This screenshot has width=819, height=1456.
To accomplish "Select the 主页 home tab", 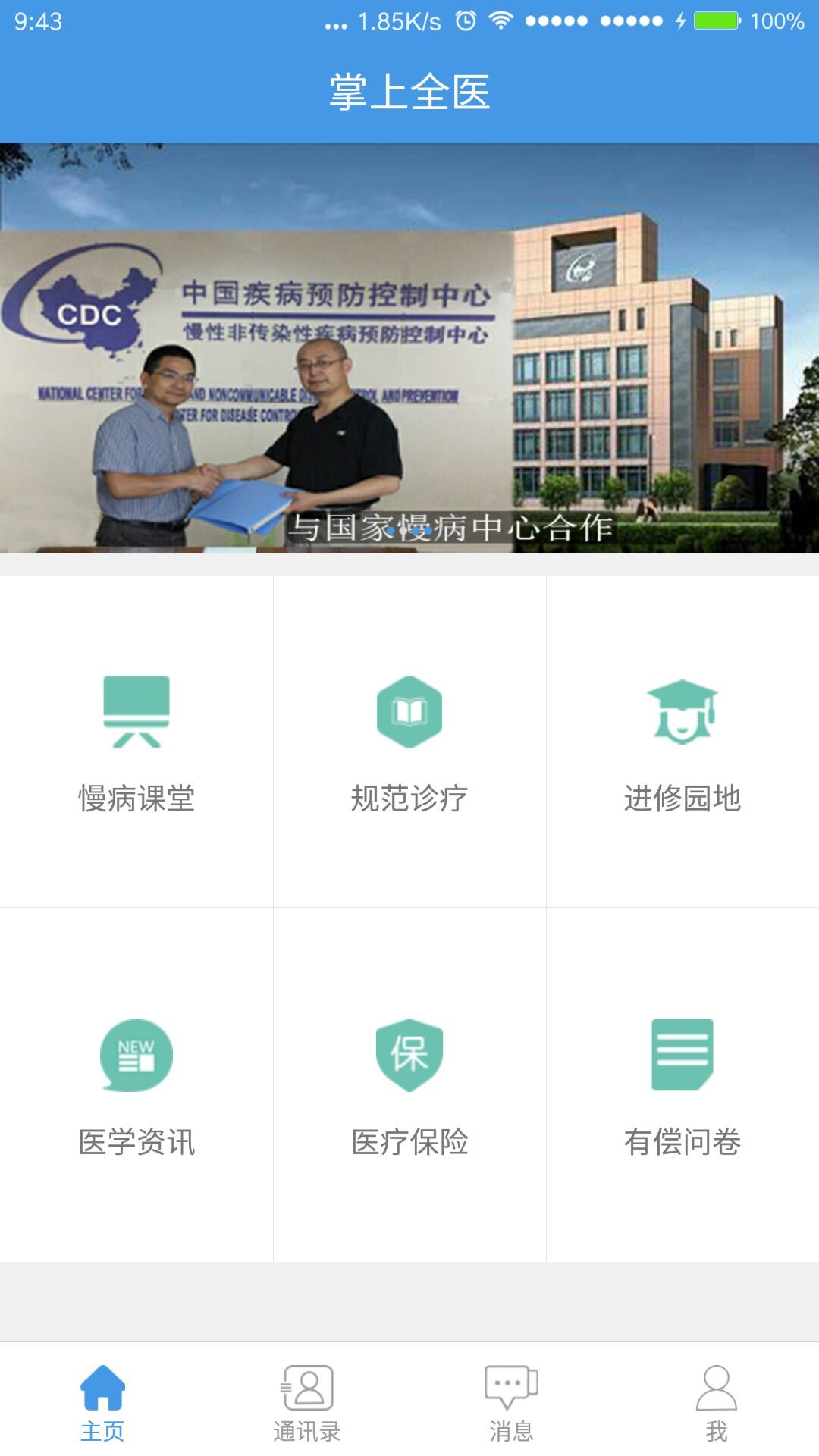I will [102, 1401].
